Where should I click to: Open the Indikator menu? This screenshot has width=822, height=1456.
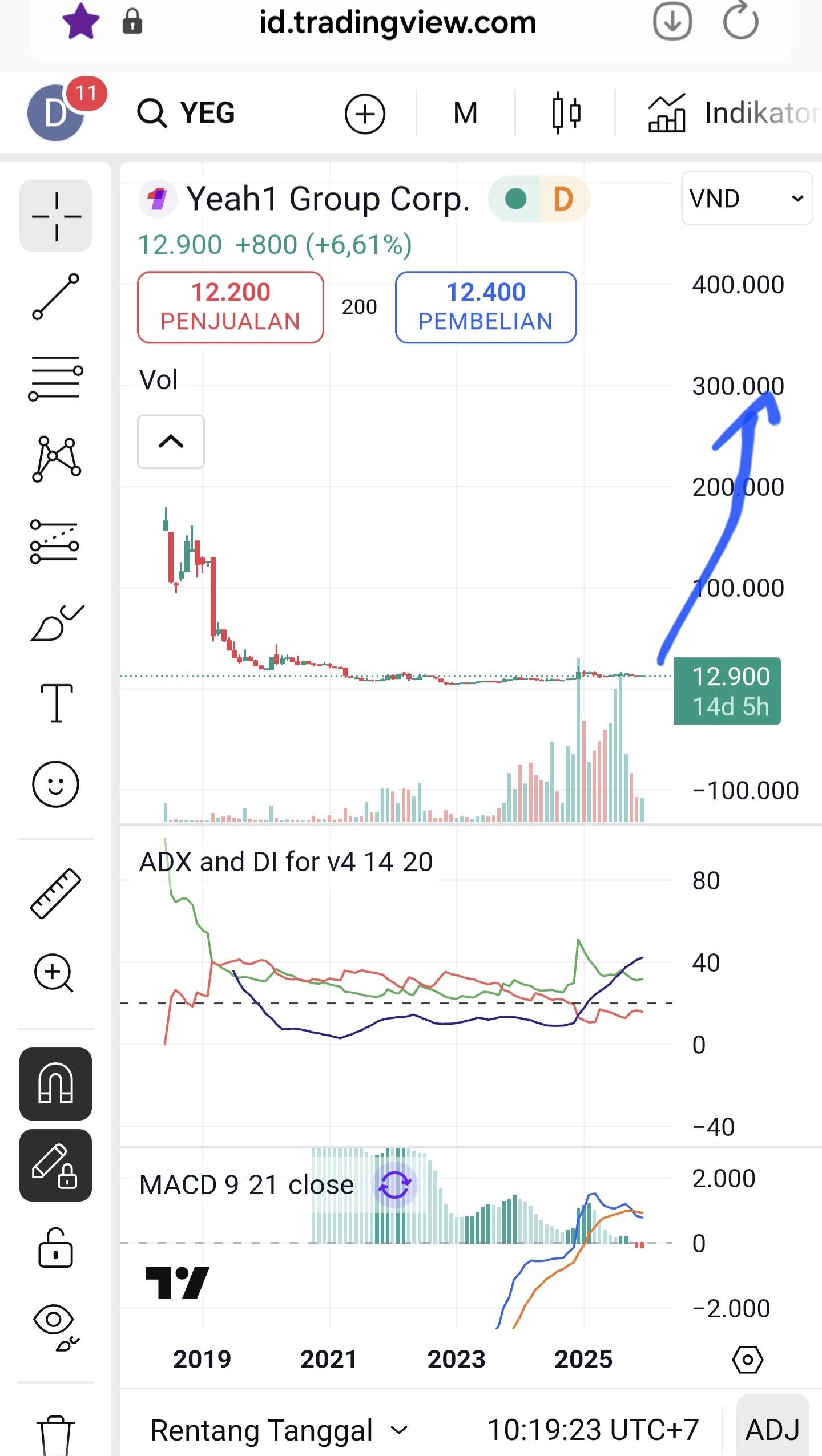(x=732, y=113)
